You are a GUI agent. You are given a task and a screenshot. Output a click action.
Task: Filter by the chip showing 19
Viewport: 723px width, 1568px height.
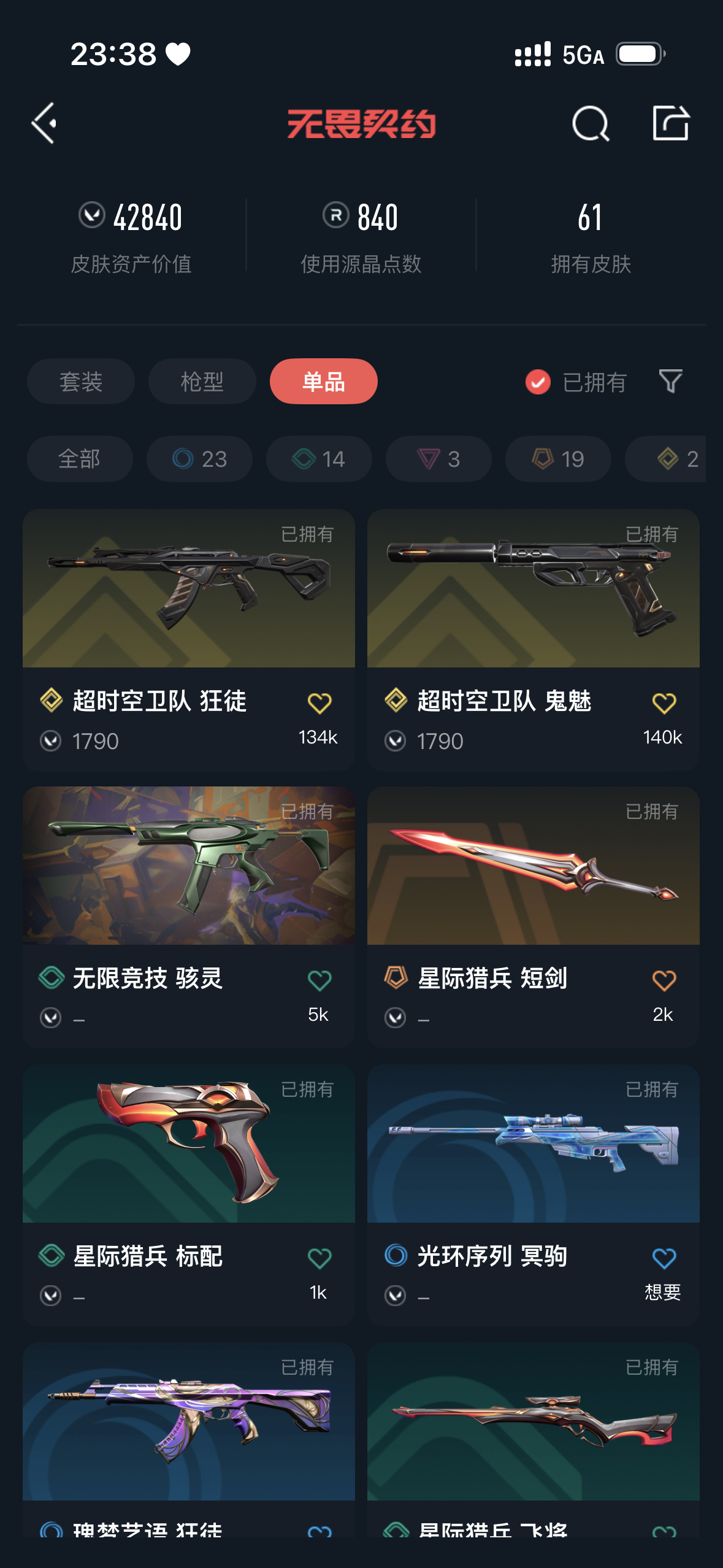click(558, 459)
